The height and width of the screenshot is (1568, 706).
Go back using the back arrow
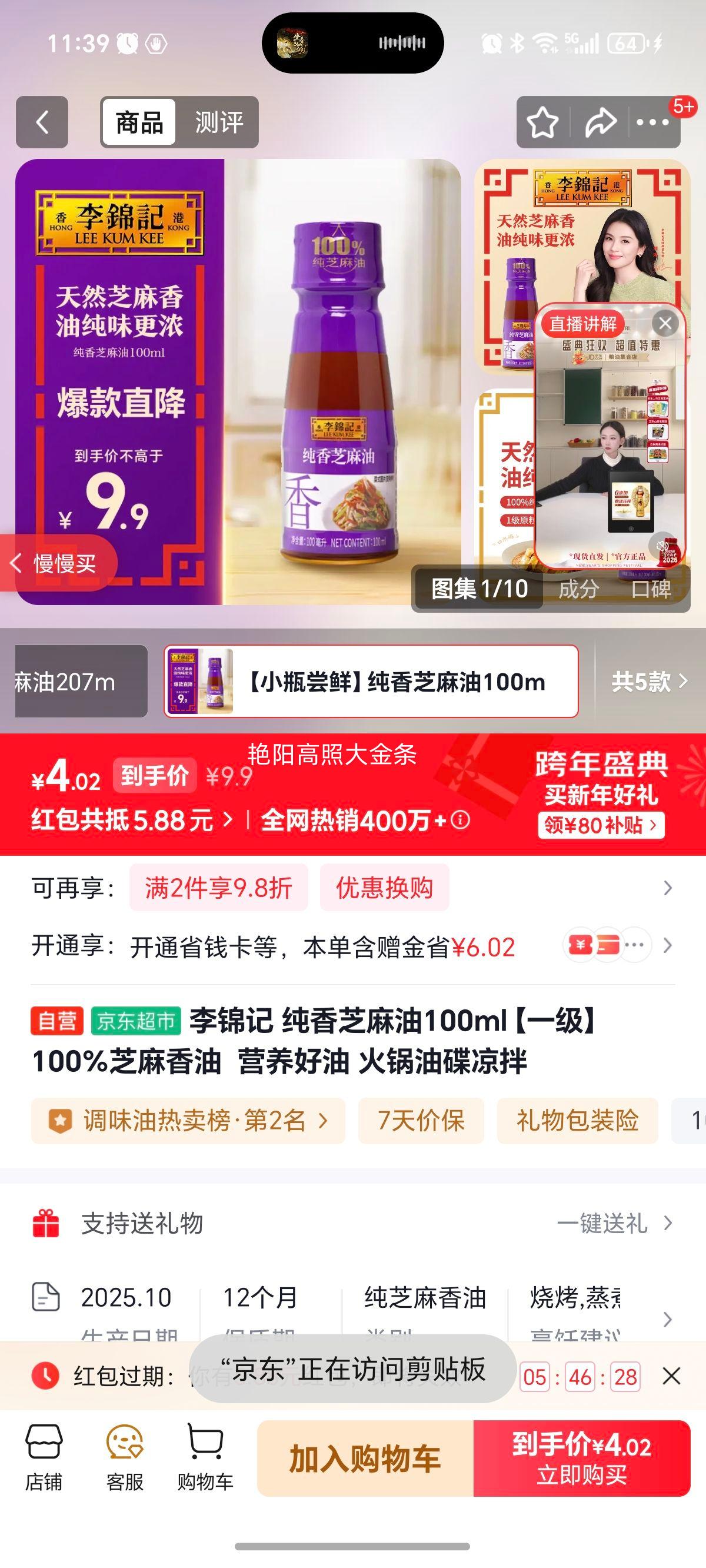(x=41, y=124)
